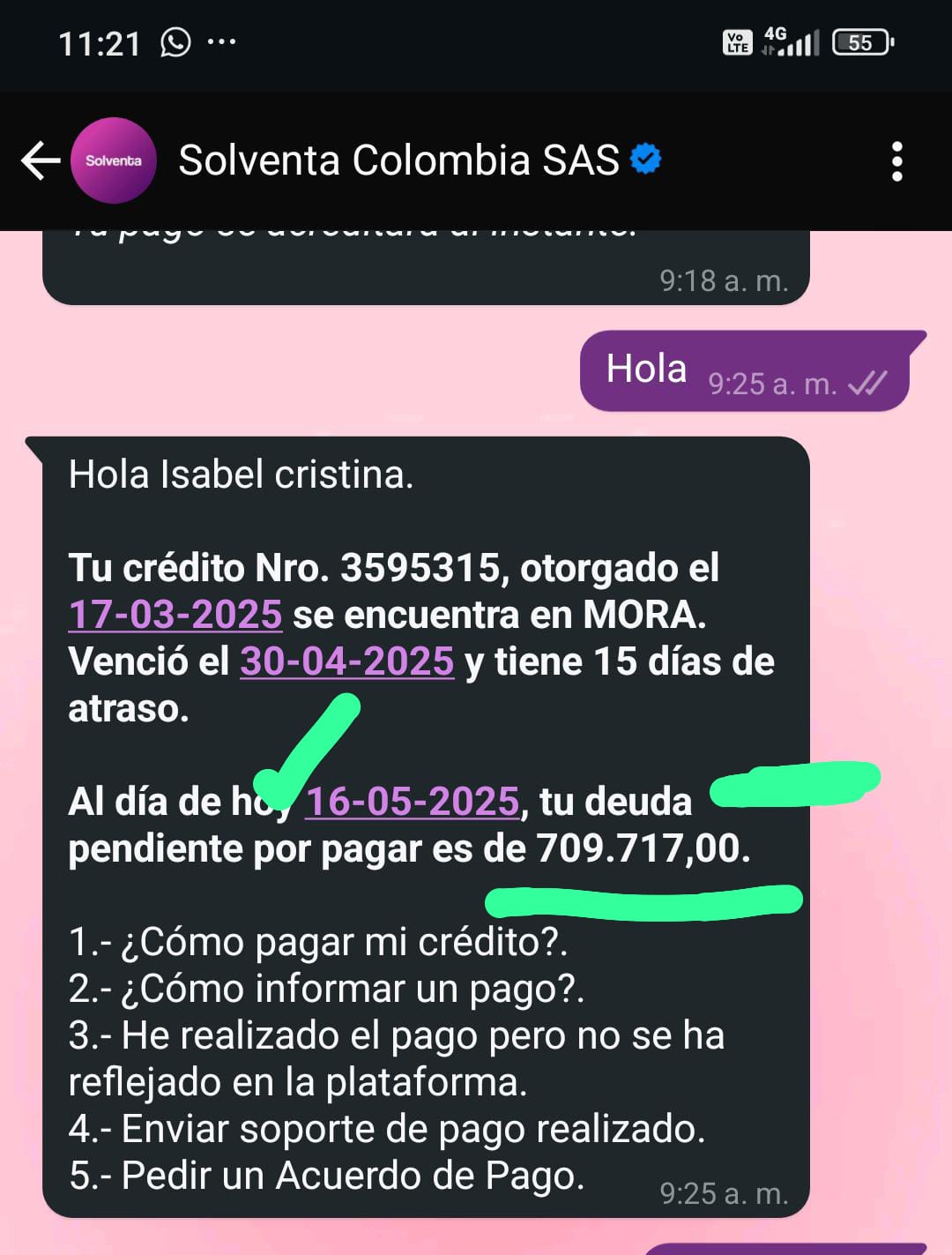Tap the Solventa profile picture
Viewport: 952px width, 1255px height.
pyautogui.click(x=113, y=161)
